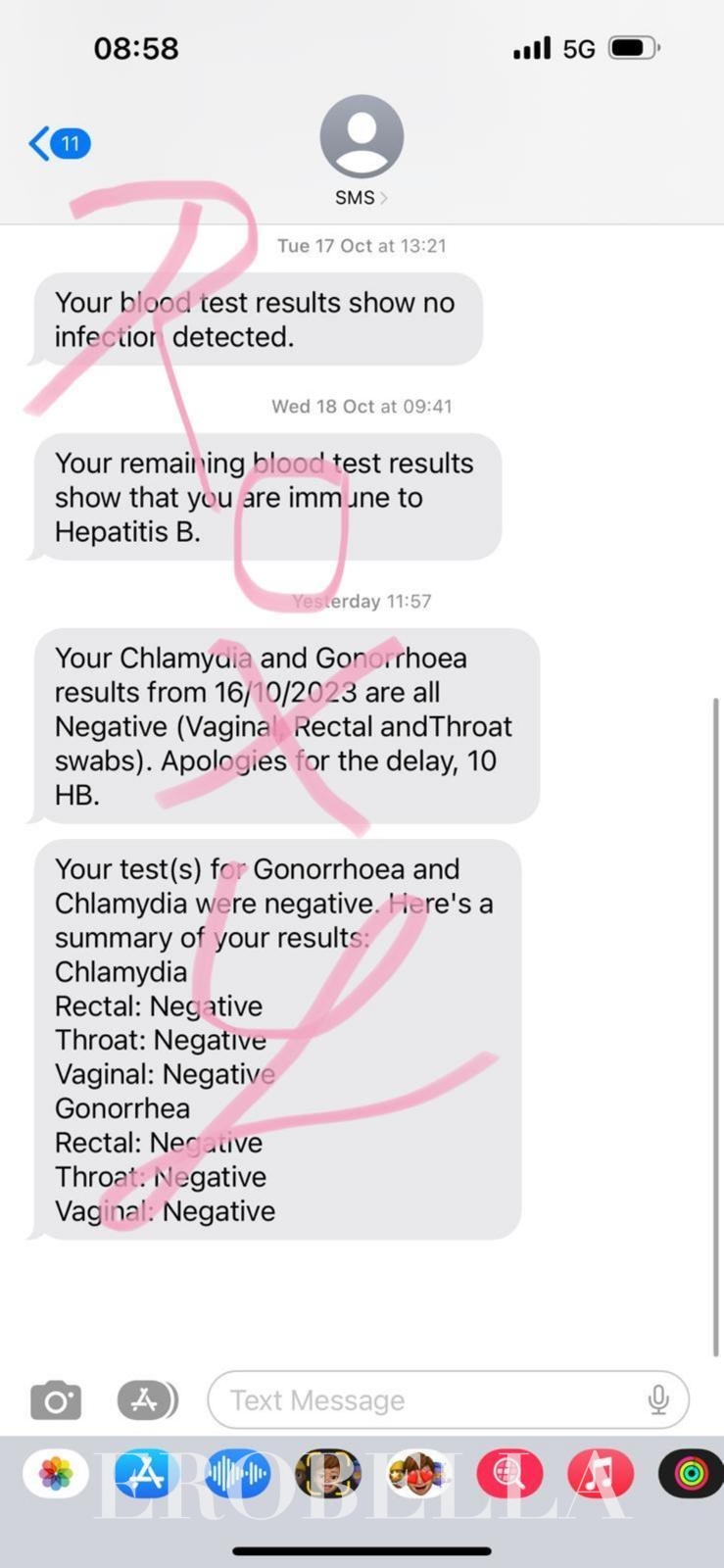Image resolution: width=724 pixels, height=1568 pixels.
Task: Go back to the messages list
Action: pos(59,144)
